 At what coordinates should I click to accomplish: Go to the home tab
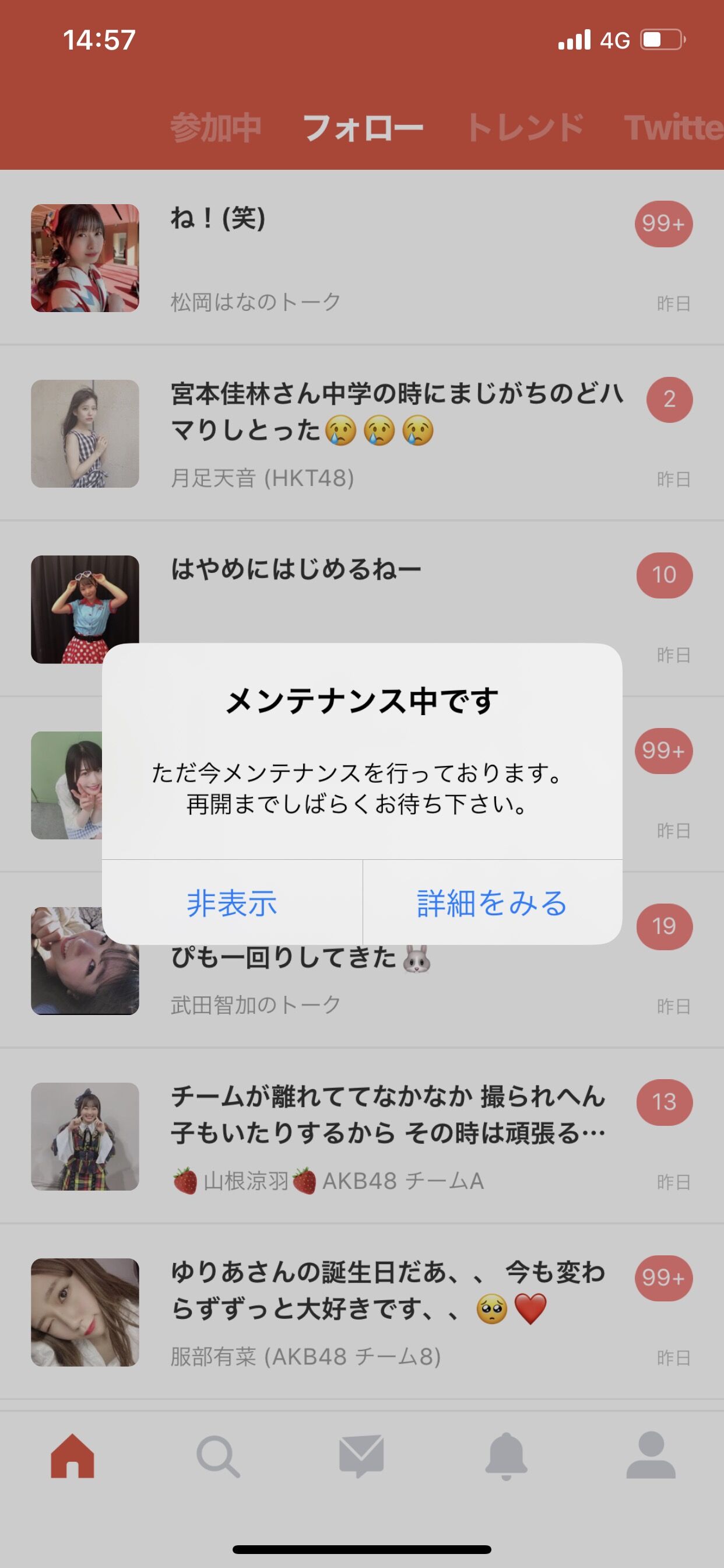point(72,1455)
